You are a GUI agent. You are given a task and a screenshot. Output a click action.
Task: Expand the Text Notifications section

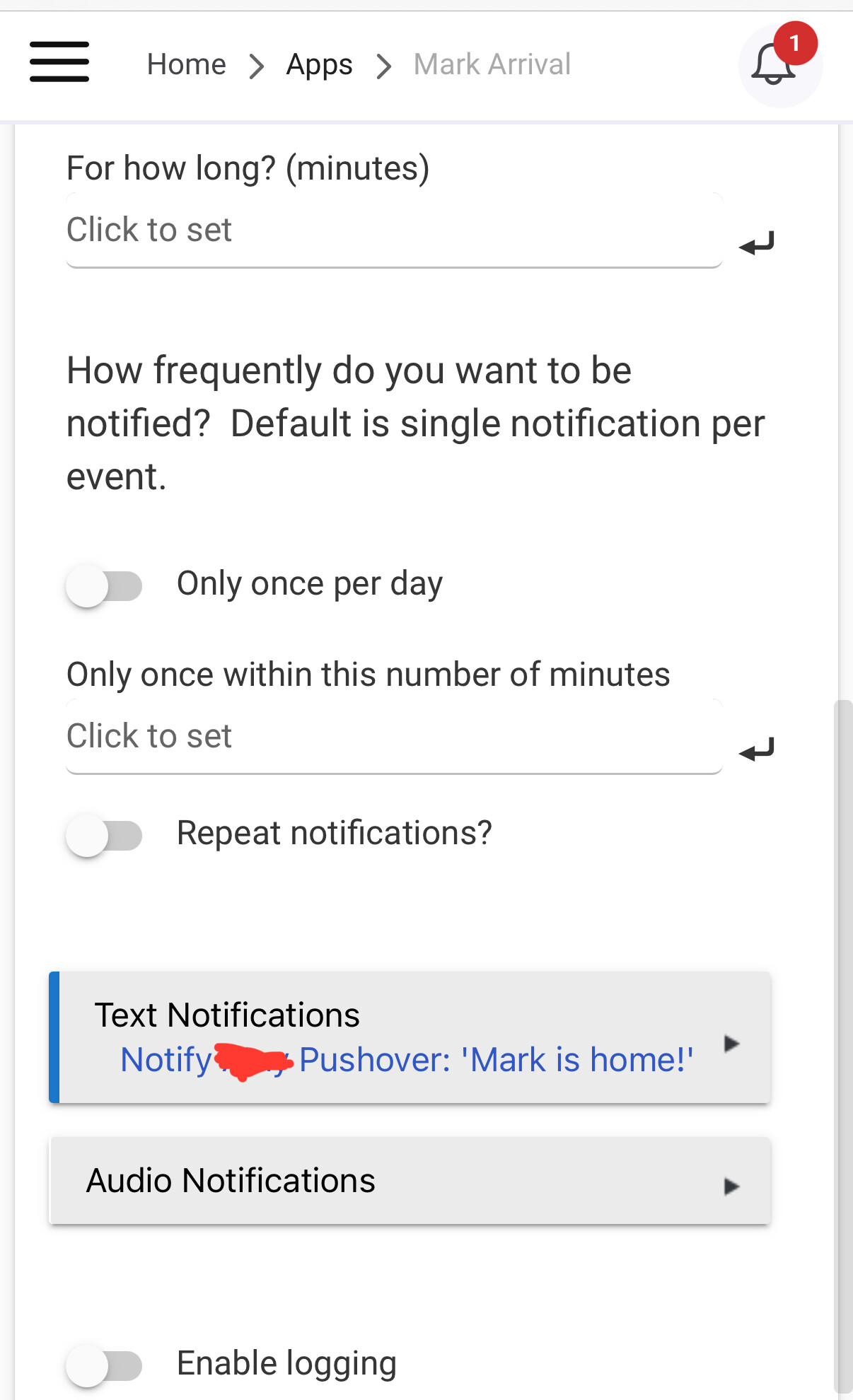tap(410, 1037)
